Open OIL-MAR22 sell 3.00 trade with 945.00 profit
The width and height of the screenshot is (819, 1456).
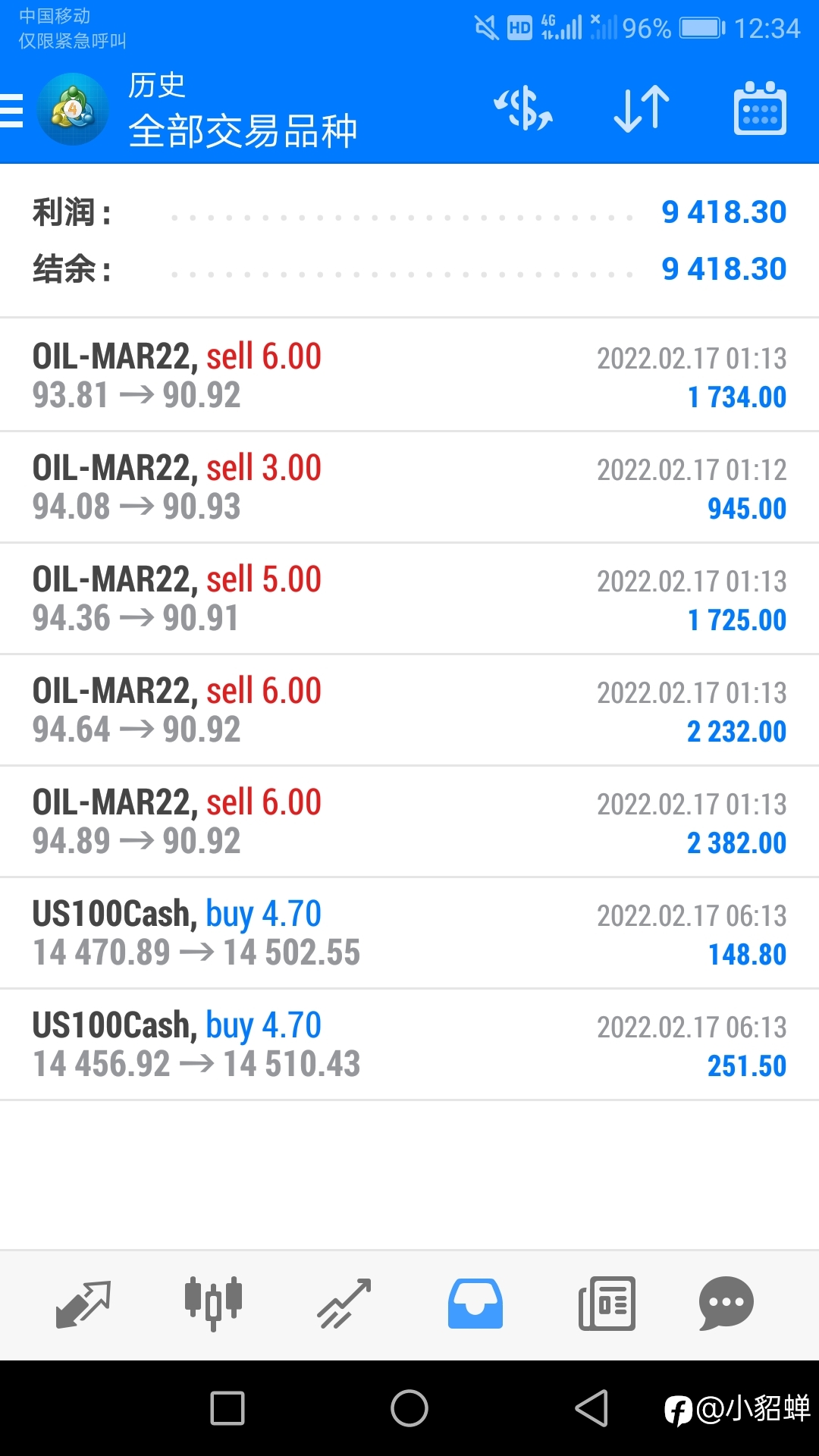point(409,487)
